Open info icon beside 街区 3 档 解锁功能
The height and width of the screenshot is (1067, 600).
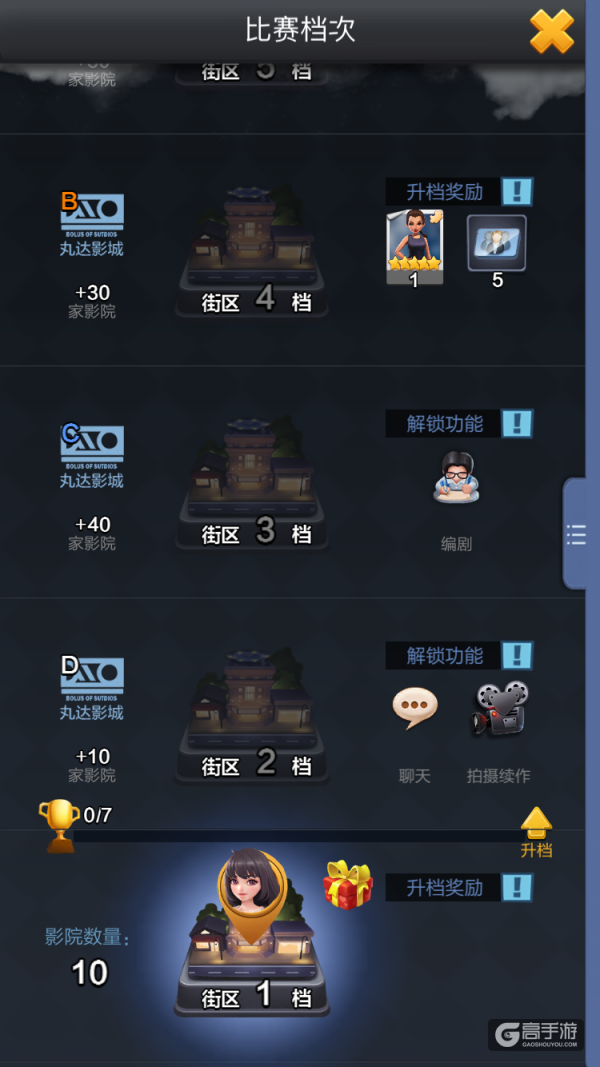tap(517, 423)
